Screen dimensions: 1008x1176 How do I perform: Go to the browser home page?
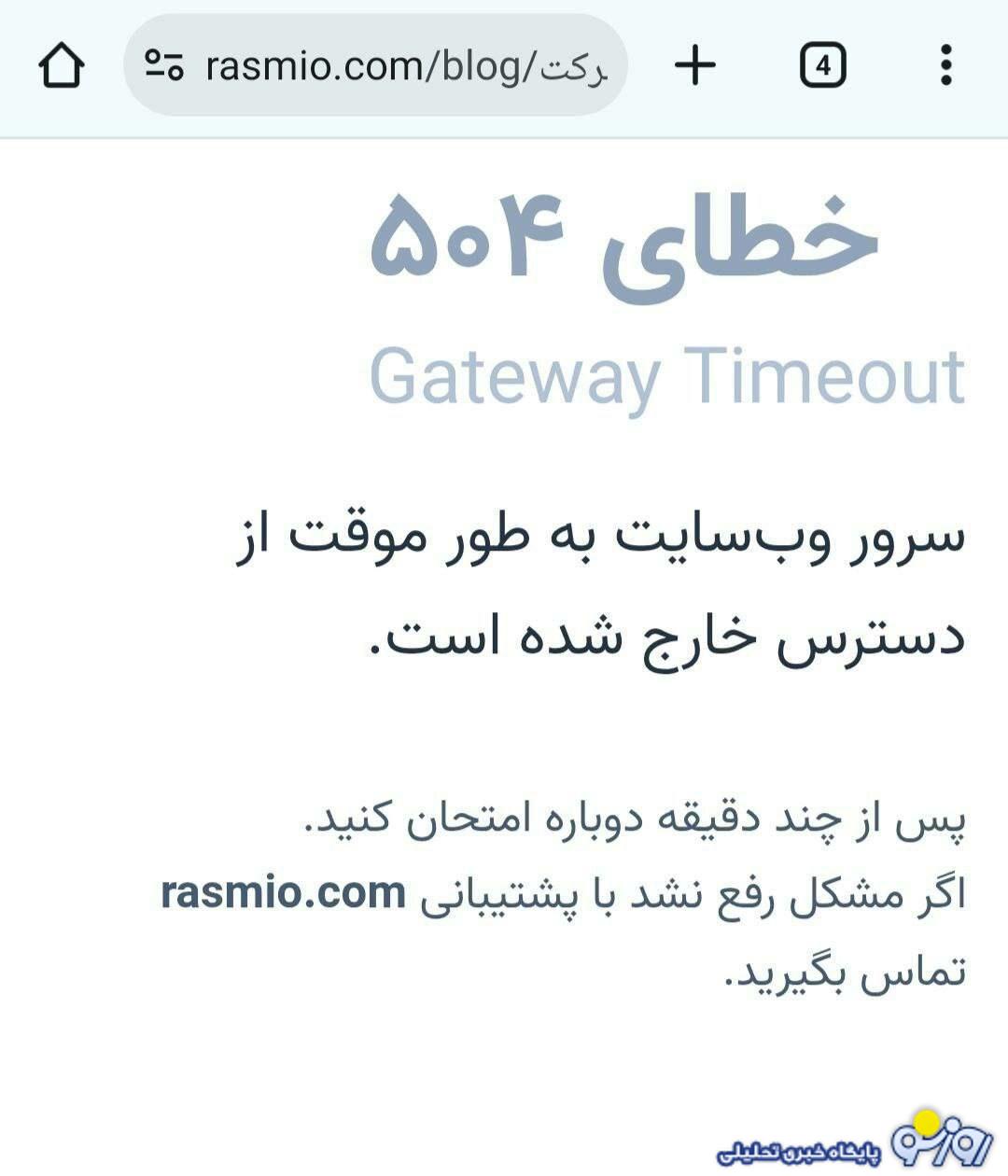pyautogui.click(x=62, y=66)
